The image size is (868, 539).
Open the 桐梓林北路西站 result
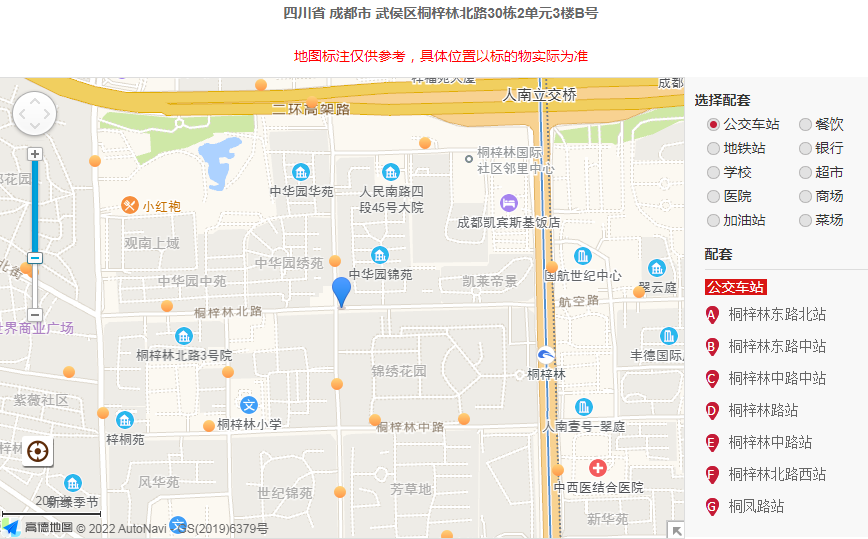click(777, 475)
